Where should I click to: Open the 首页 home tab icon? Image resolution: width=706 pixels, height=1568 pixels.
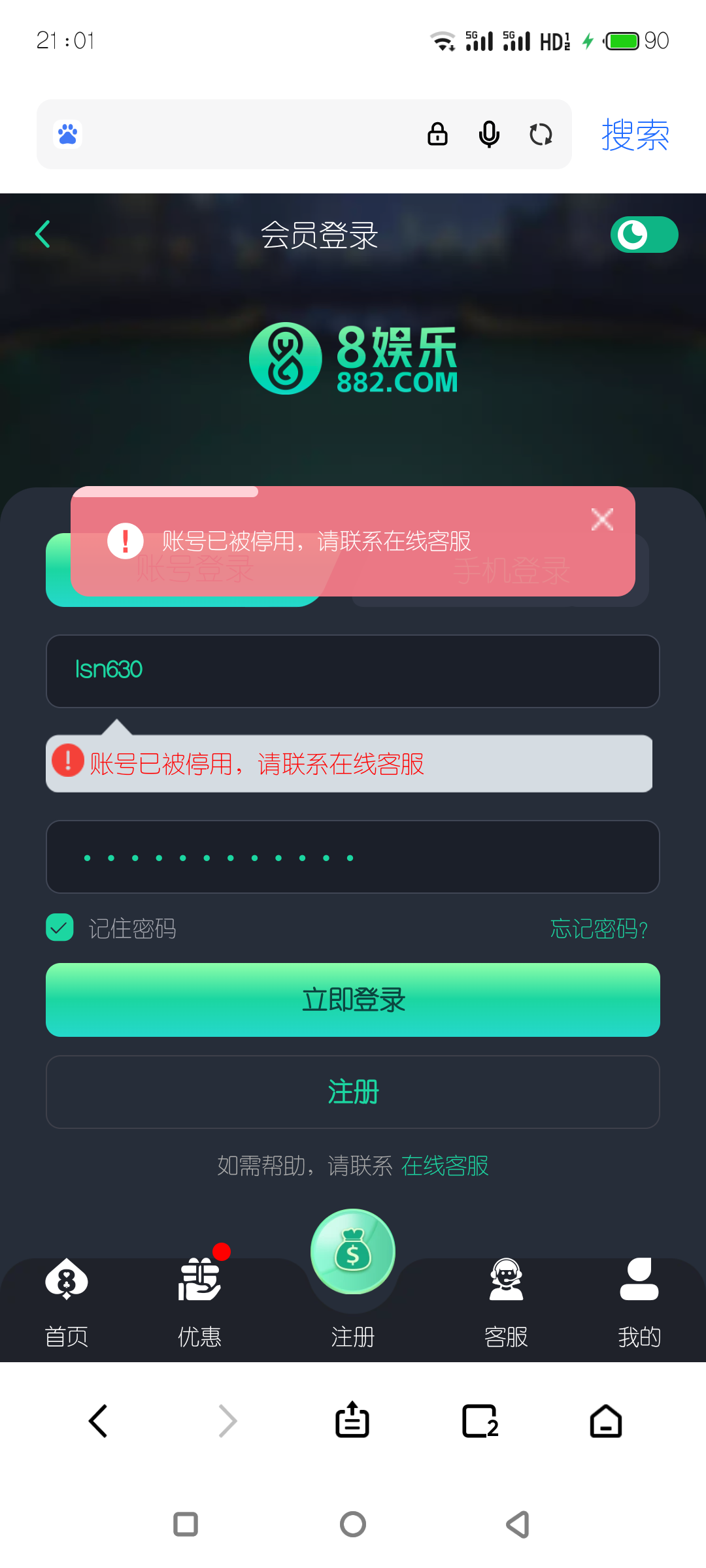pyautogui.click(x=67, y=1280)
